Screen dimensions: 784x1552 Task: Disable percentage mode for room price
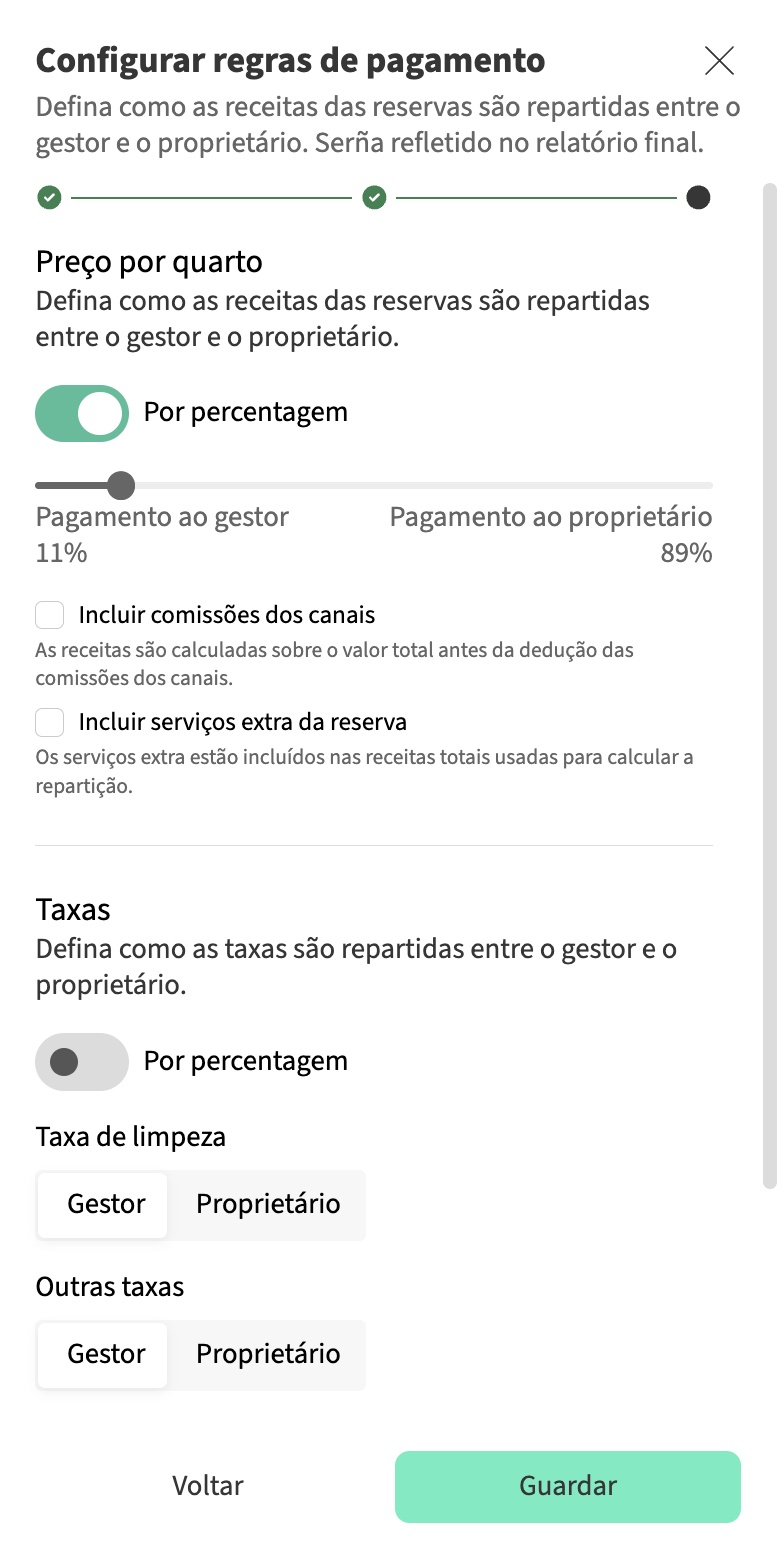[82, 413]
